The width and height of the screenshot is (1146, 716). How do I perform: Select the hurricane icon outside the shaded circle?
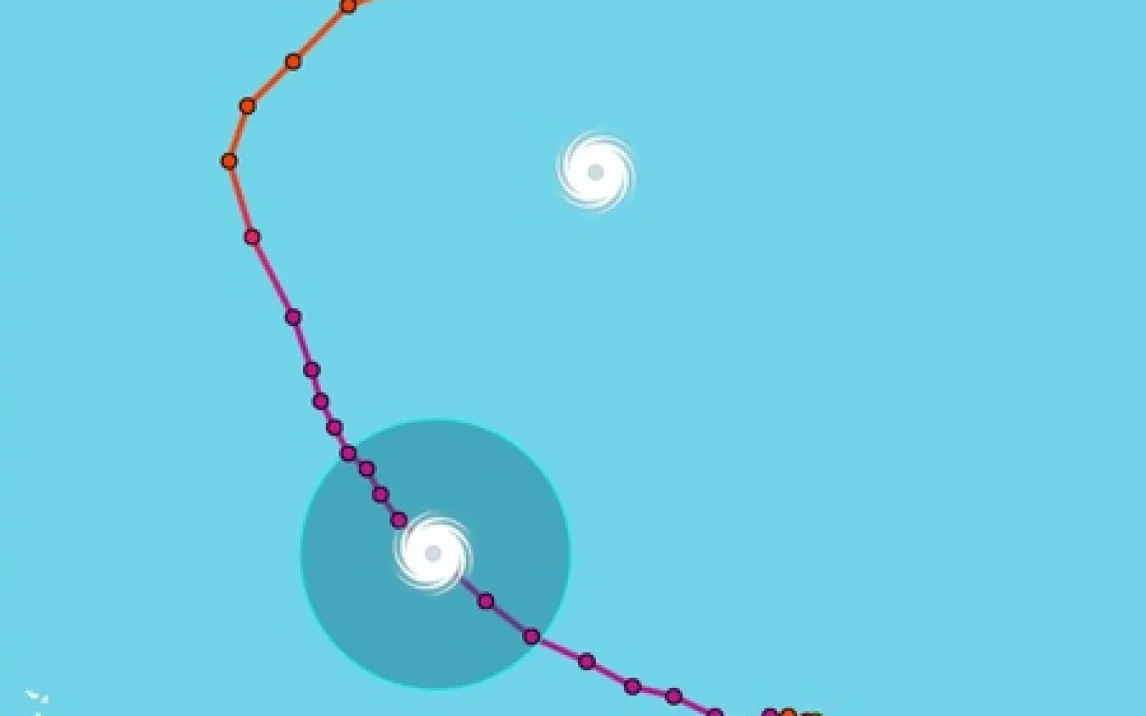coord(596,172)
